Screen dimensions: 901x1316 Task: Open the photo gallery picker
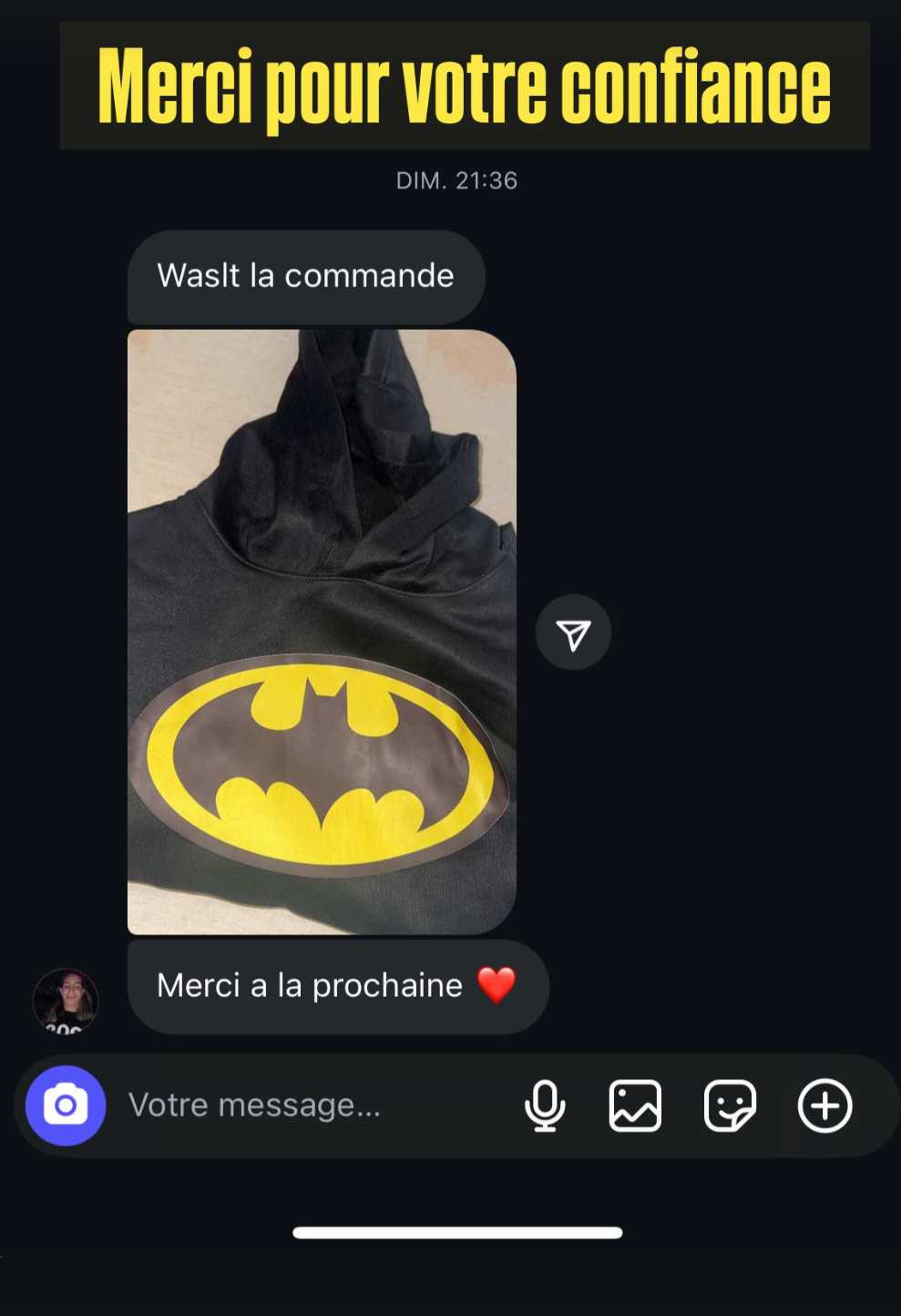click(x=635, y=1105)
